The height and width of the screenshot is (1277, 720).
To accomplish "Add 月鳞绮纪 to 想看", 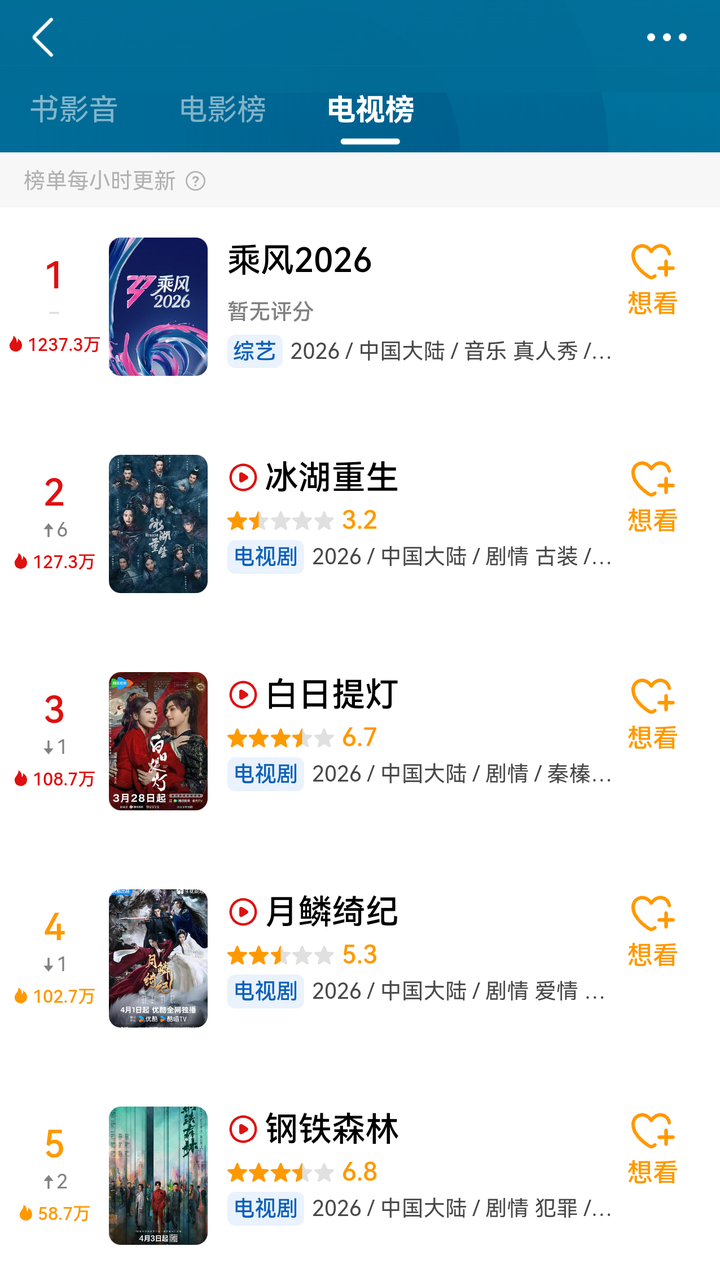I will [652, 932].
